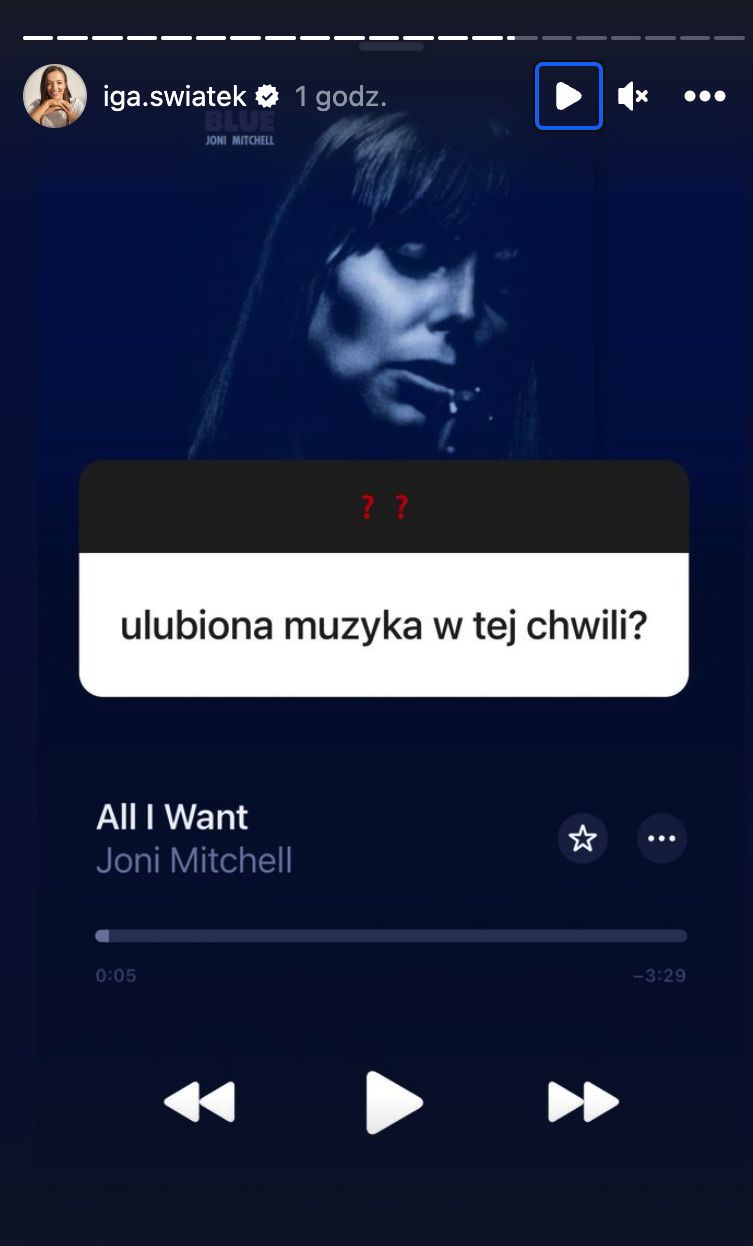Click the song title All I Want

click(x=171, y=817)
